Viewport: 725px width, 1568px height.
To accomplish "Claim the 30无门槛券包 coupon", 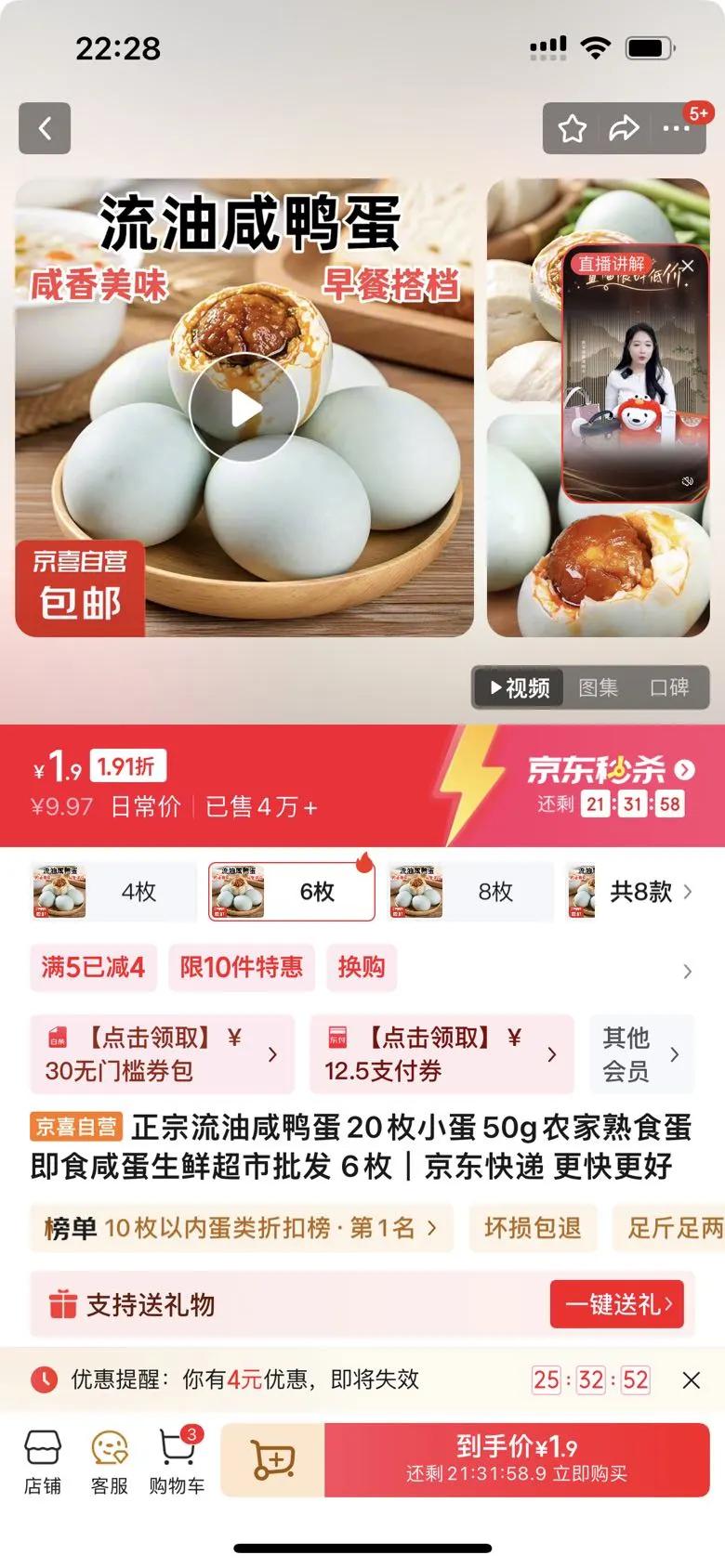I will (x=162, y=1053).
